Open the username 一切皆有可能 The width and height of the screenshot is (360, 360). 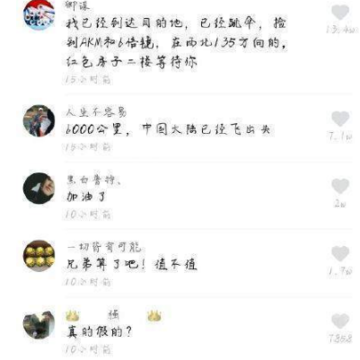[103, 247]
